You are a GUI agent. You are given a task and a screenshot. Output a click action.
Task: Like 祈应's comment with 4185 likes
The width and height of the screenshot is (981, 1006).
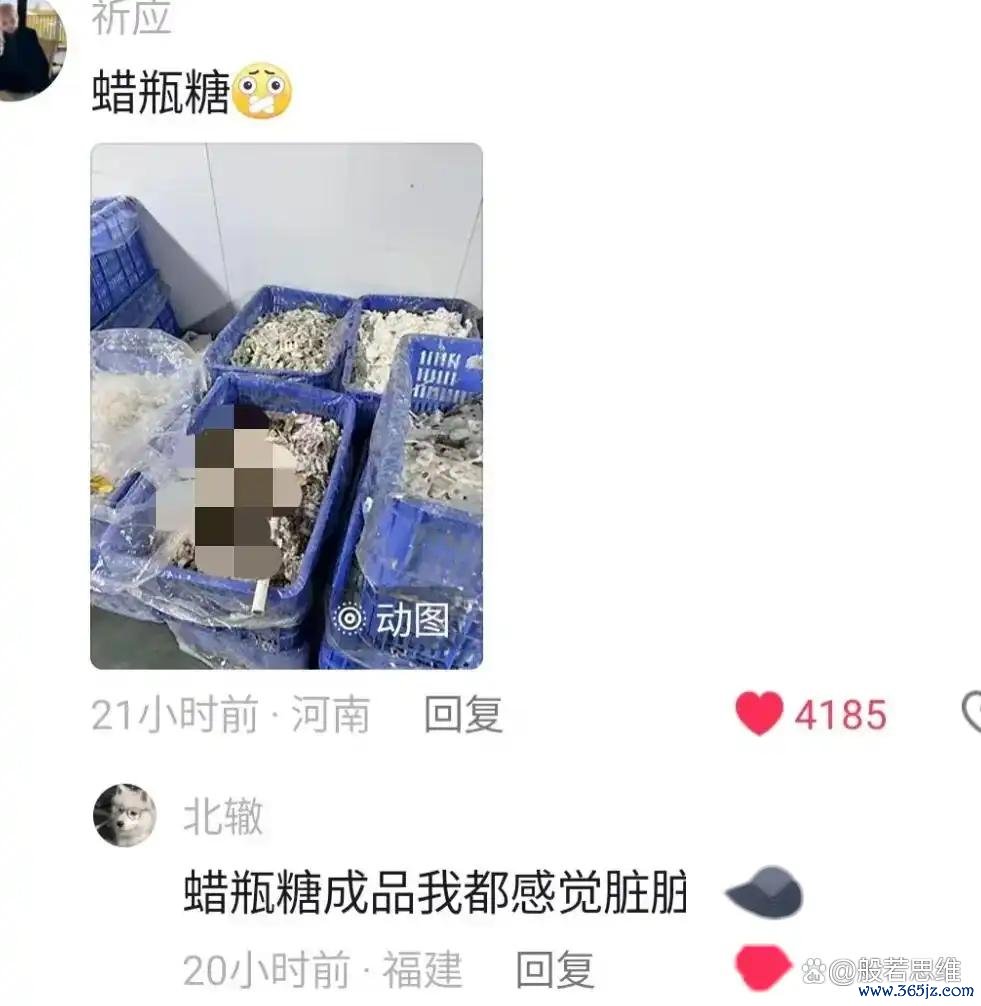coord(759,714)
